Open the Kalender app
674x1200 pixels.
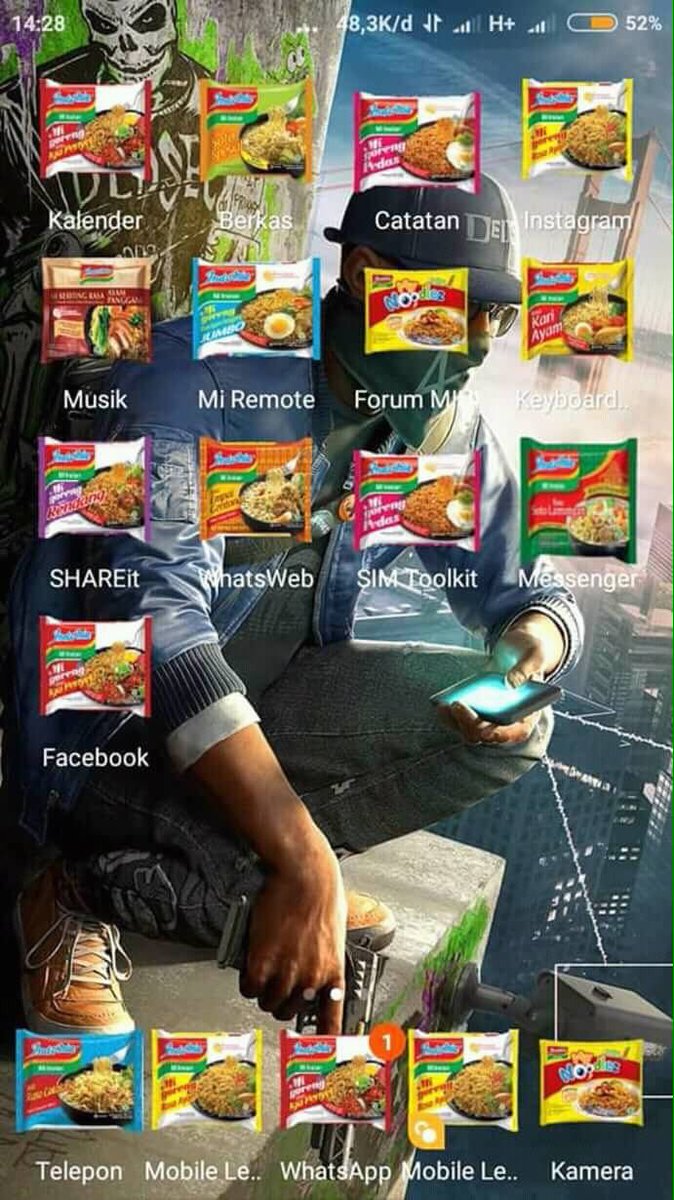point(95,132)
